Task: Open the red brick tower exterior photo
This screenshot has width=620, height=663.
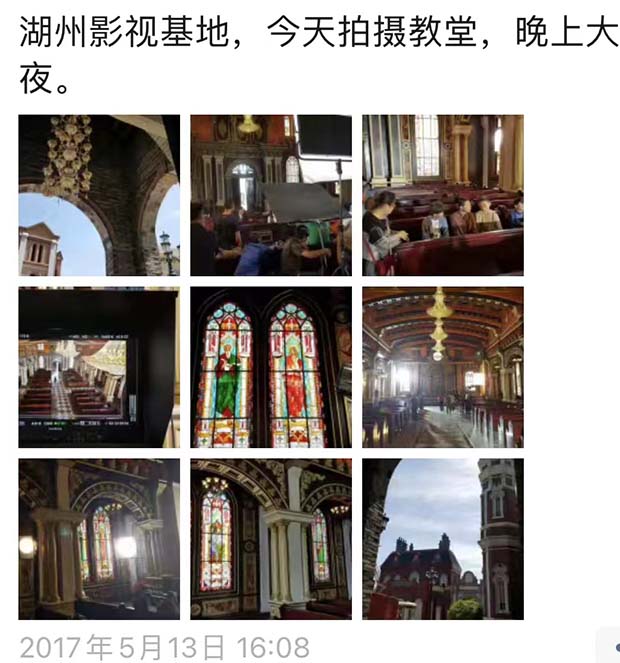Action: [442, 539]
